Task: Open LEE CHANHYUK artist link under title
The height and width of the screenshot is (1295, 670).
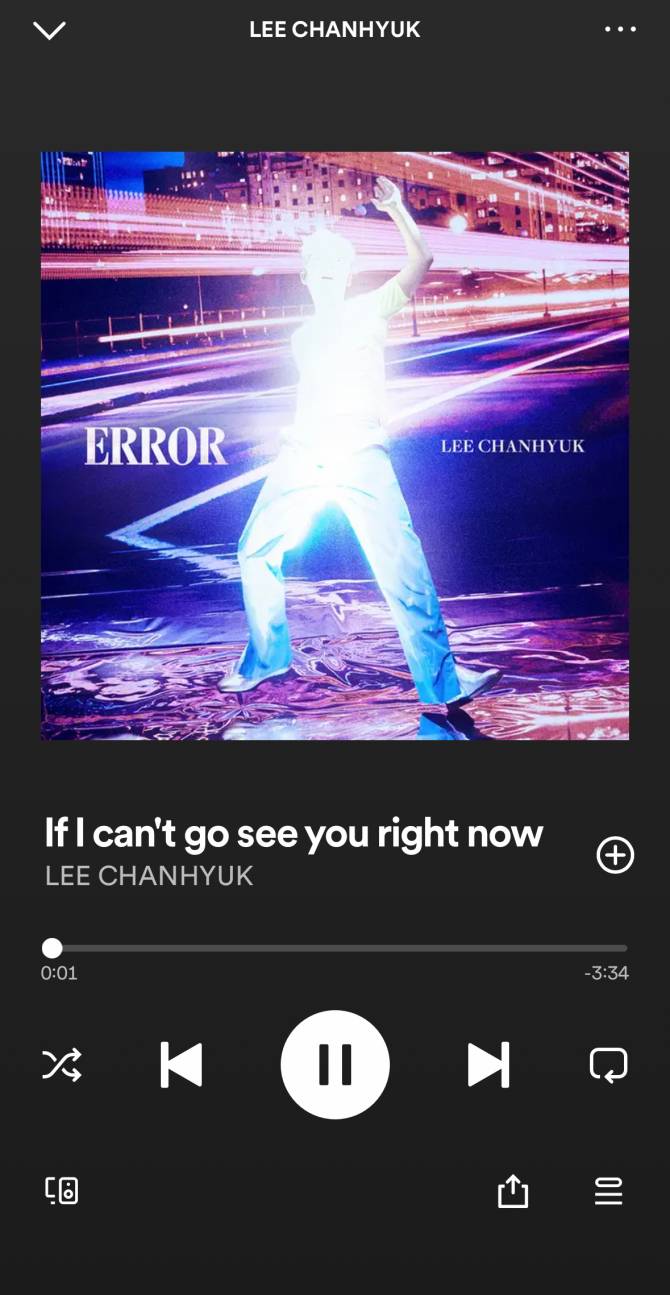Action: coord(149,876)
